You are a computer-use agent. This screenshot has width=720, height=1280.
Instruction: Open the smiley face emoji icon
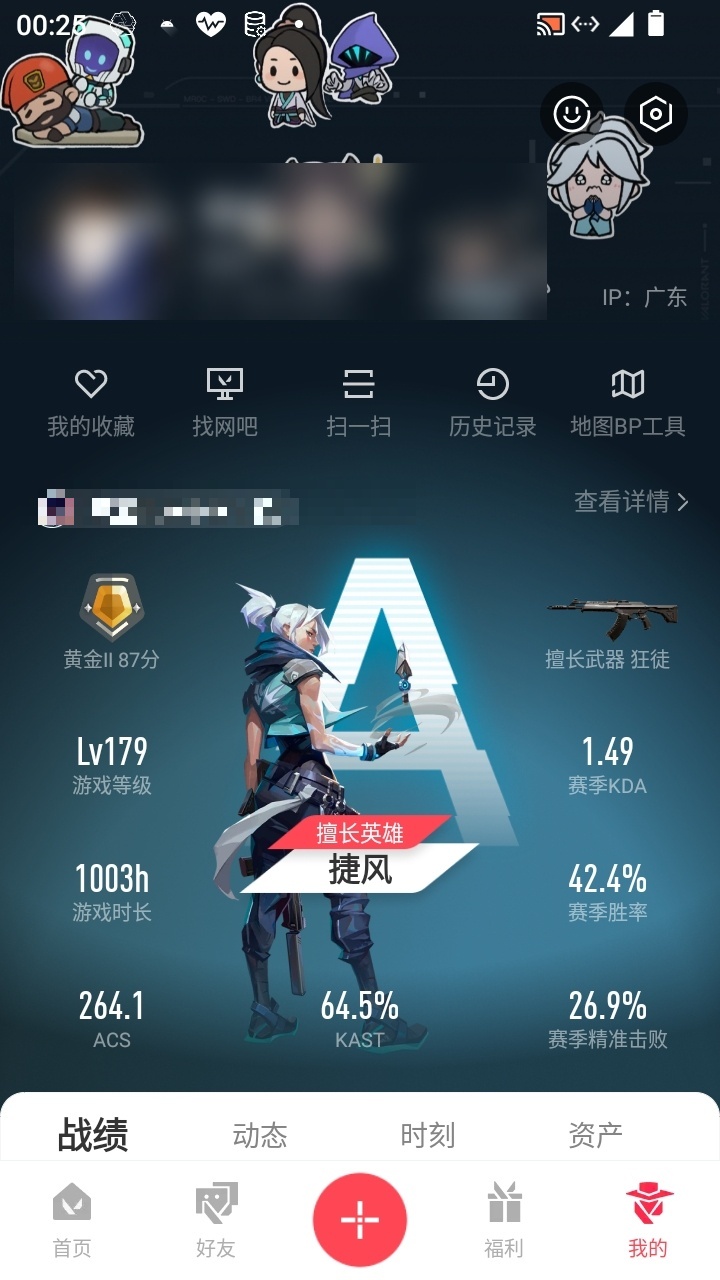point(572,114)
